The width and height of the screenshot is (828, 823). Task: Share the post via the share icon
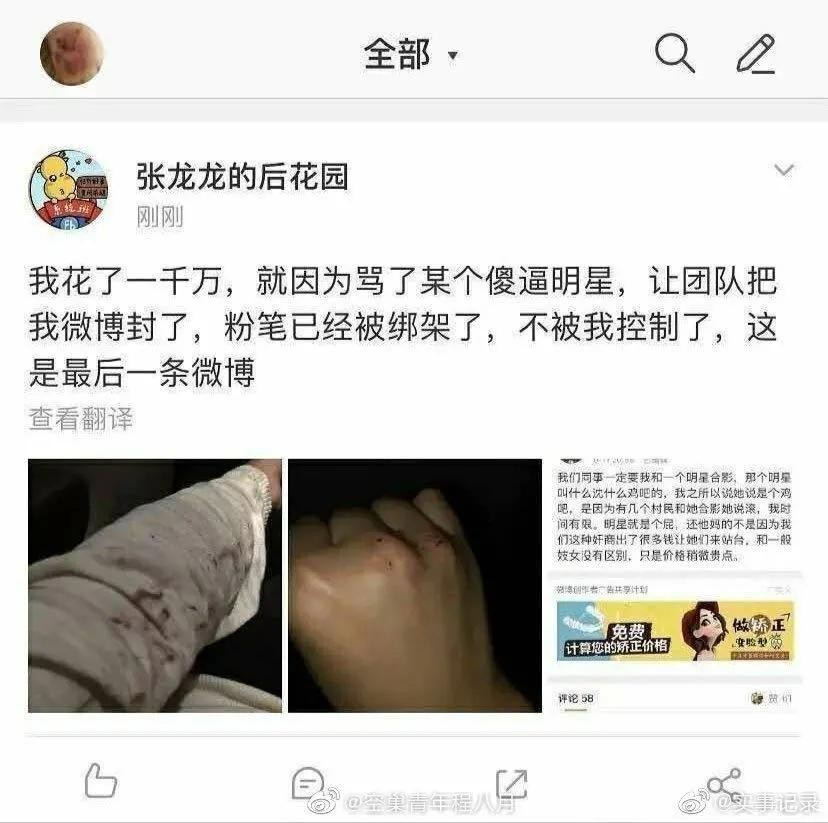(x=723, y=783)
